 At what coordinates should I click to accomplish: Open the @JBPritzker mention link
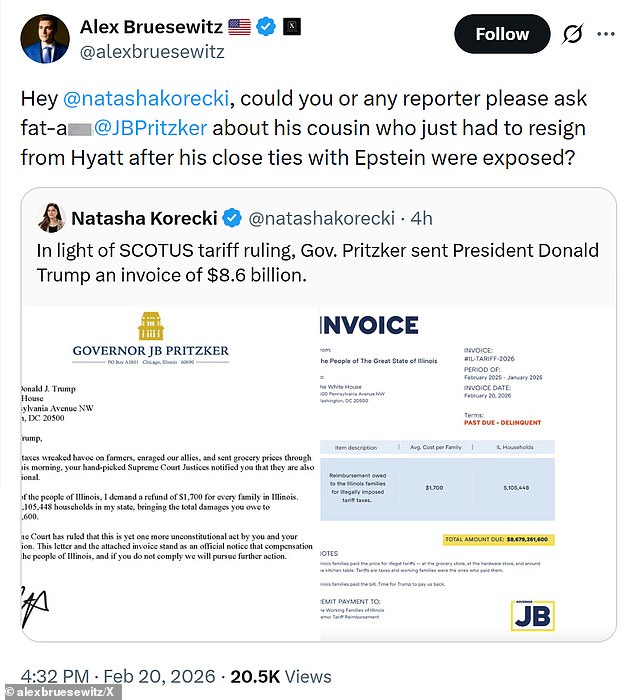(151, 128)
